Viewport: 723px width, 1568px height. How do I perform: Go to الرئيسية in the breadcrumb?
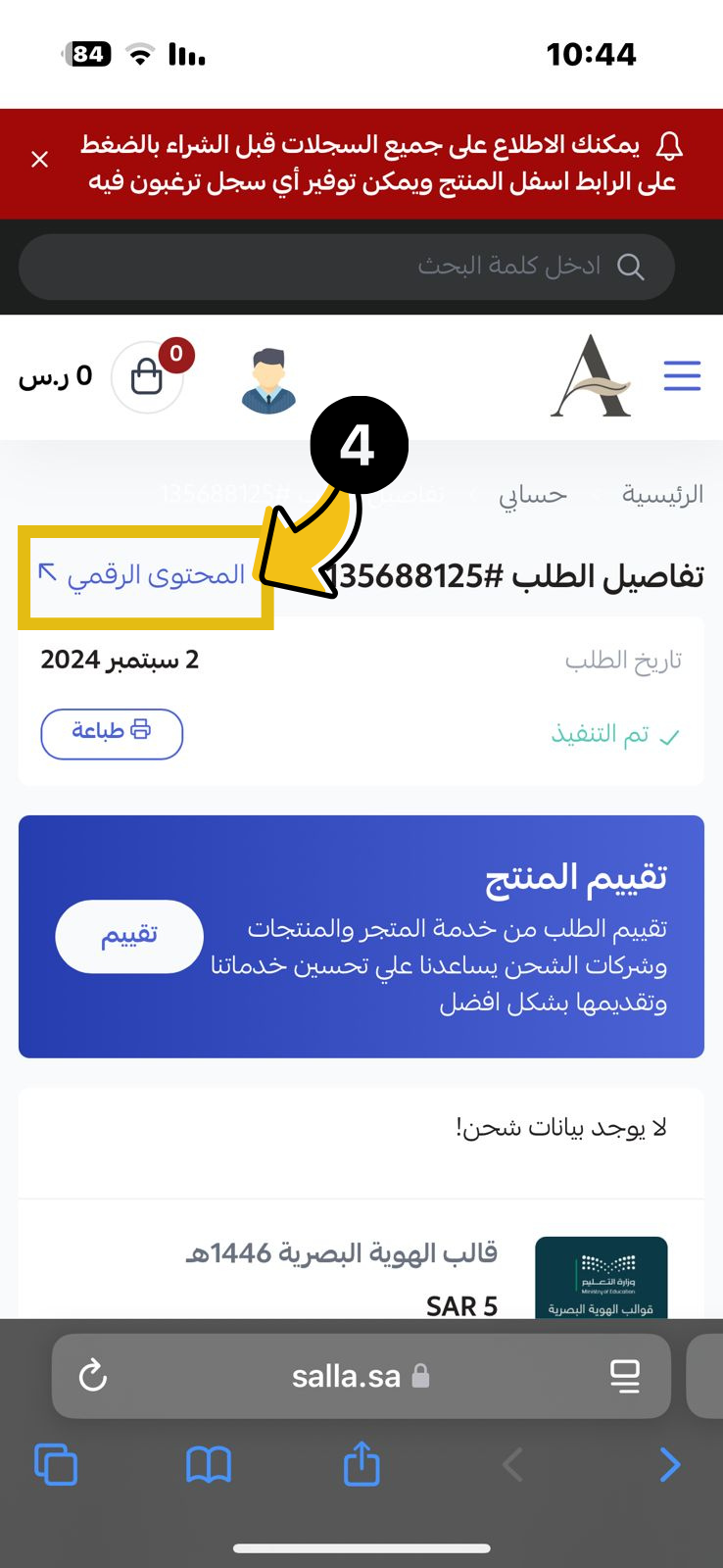click(x=663, y=495)
